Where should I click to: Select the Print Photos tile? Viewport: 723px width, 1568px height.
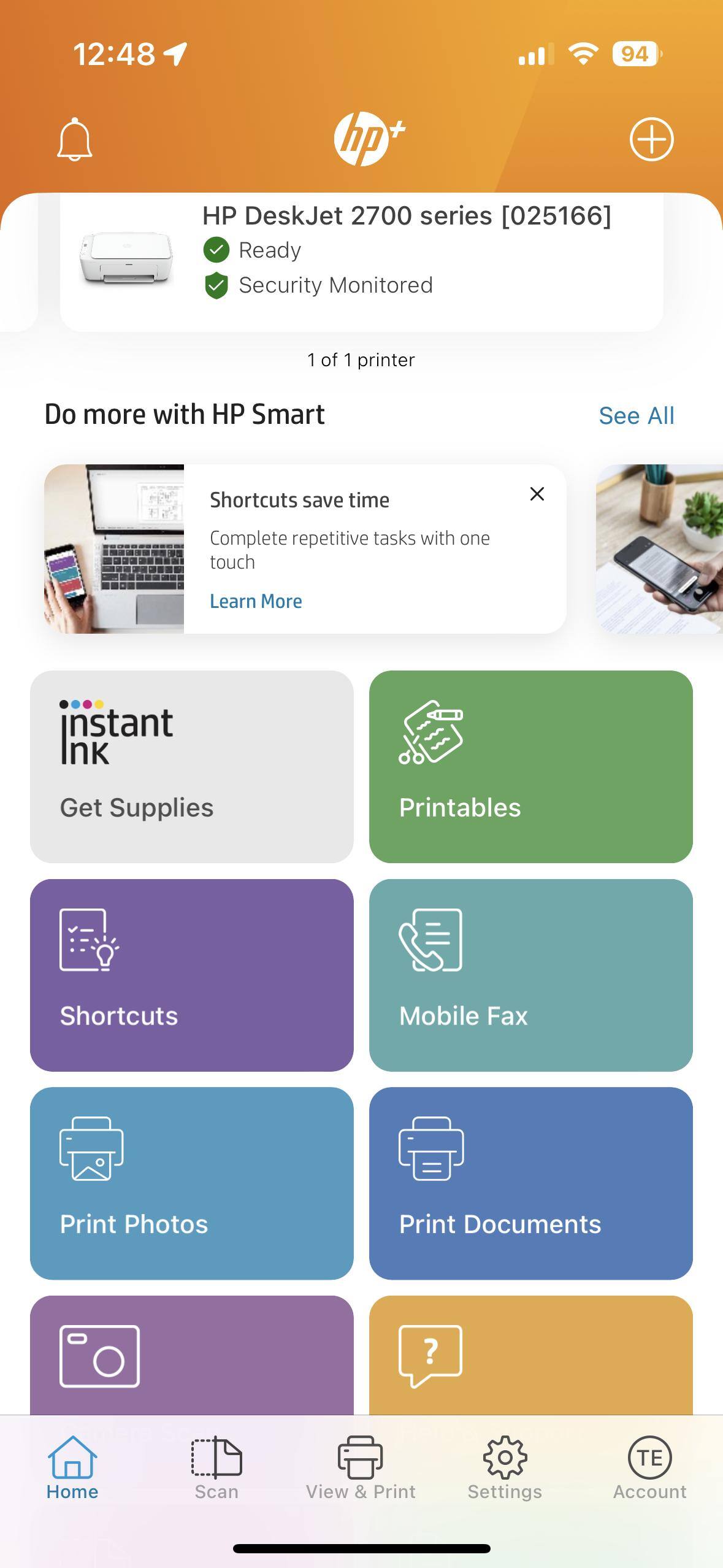tap(191, 1183)
